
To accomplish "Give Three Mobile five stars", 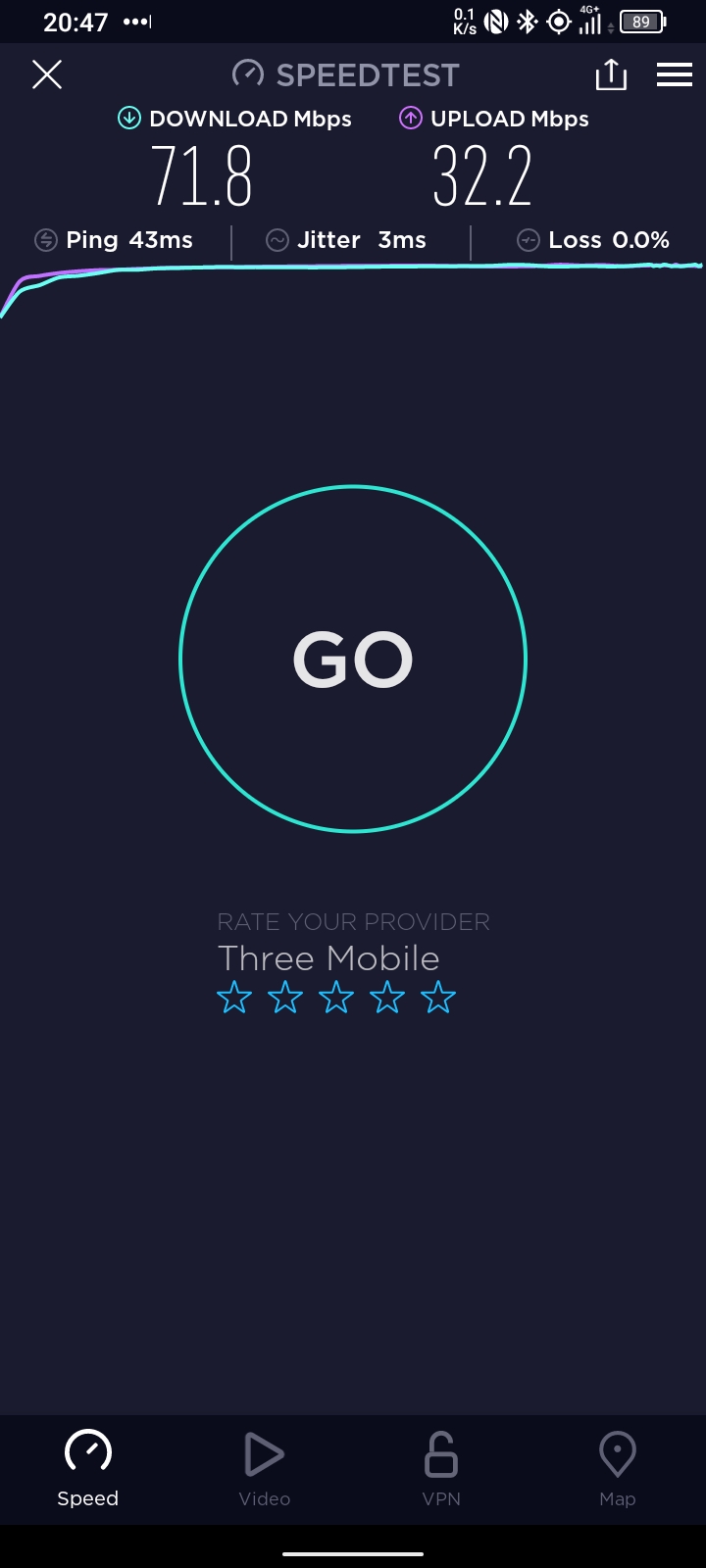I will point(438,999).
